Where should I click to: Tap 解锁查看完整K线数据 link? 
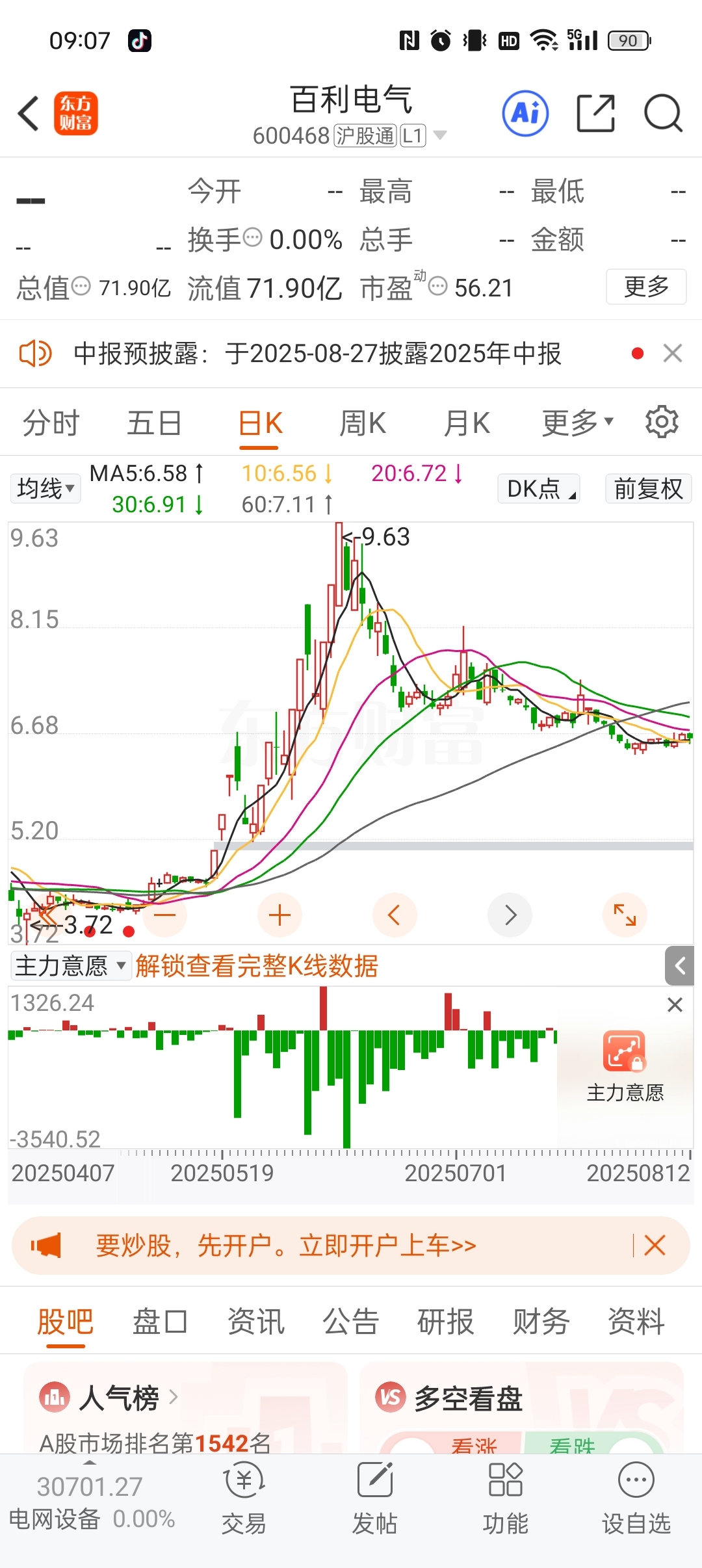click(x=257, y=966)
